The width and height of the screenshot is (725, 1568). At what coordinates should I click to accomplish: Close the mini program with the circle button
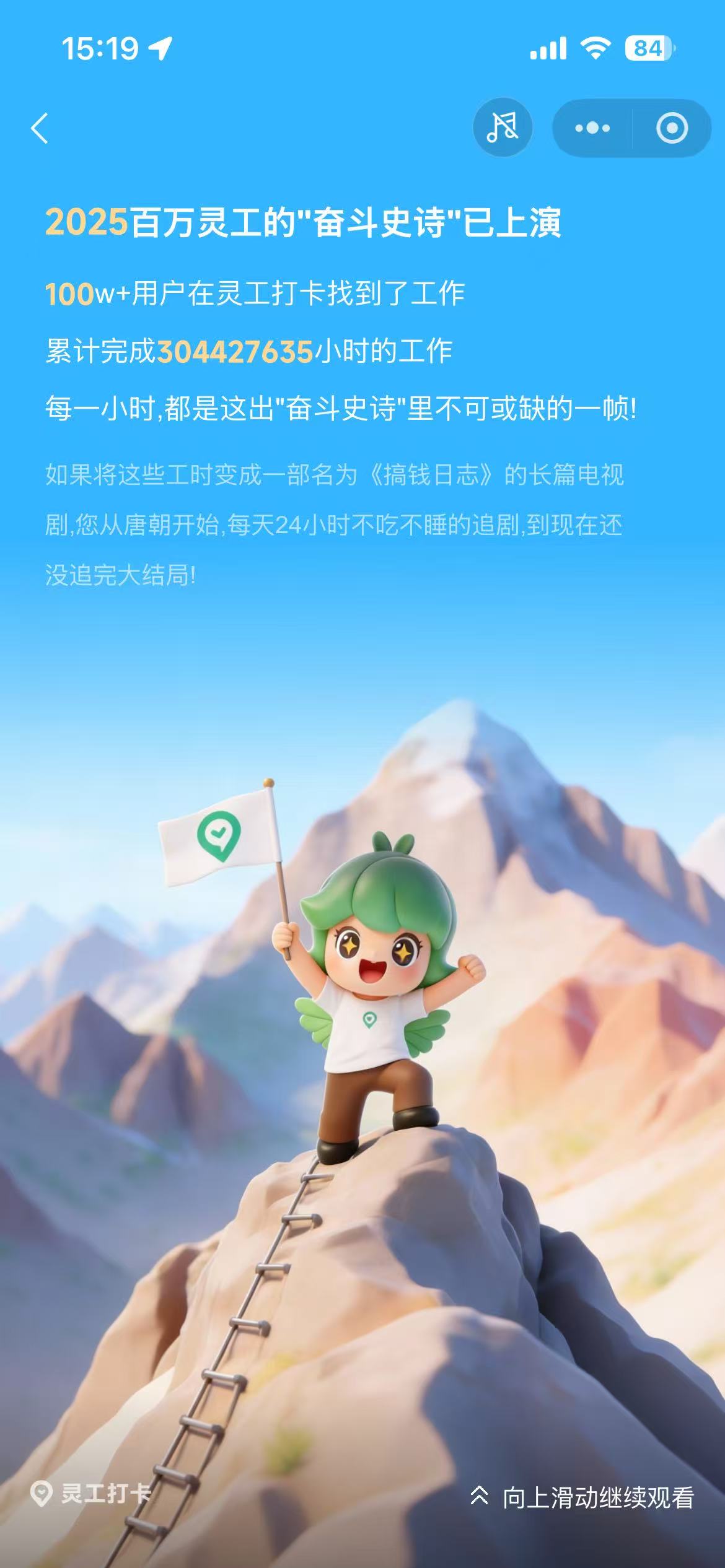[x=672, y=128]
